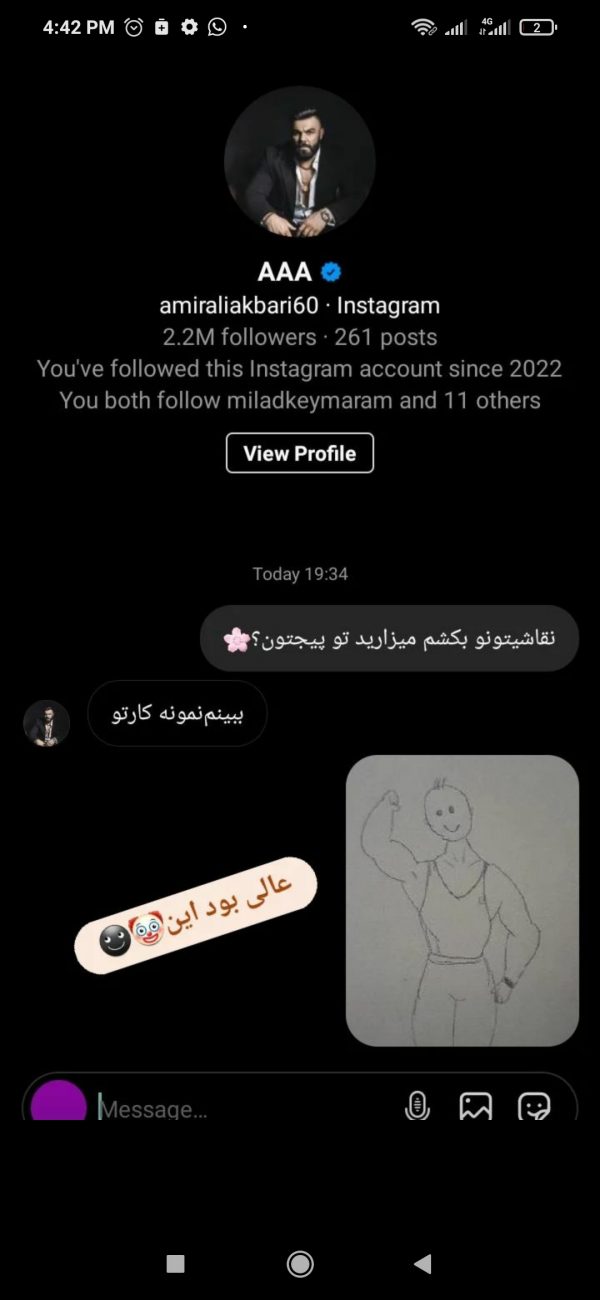Go to the system home screen
This screenshot has height=1300, width=600.
pos(300,1264)
